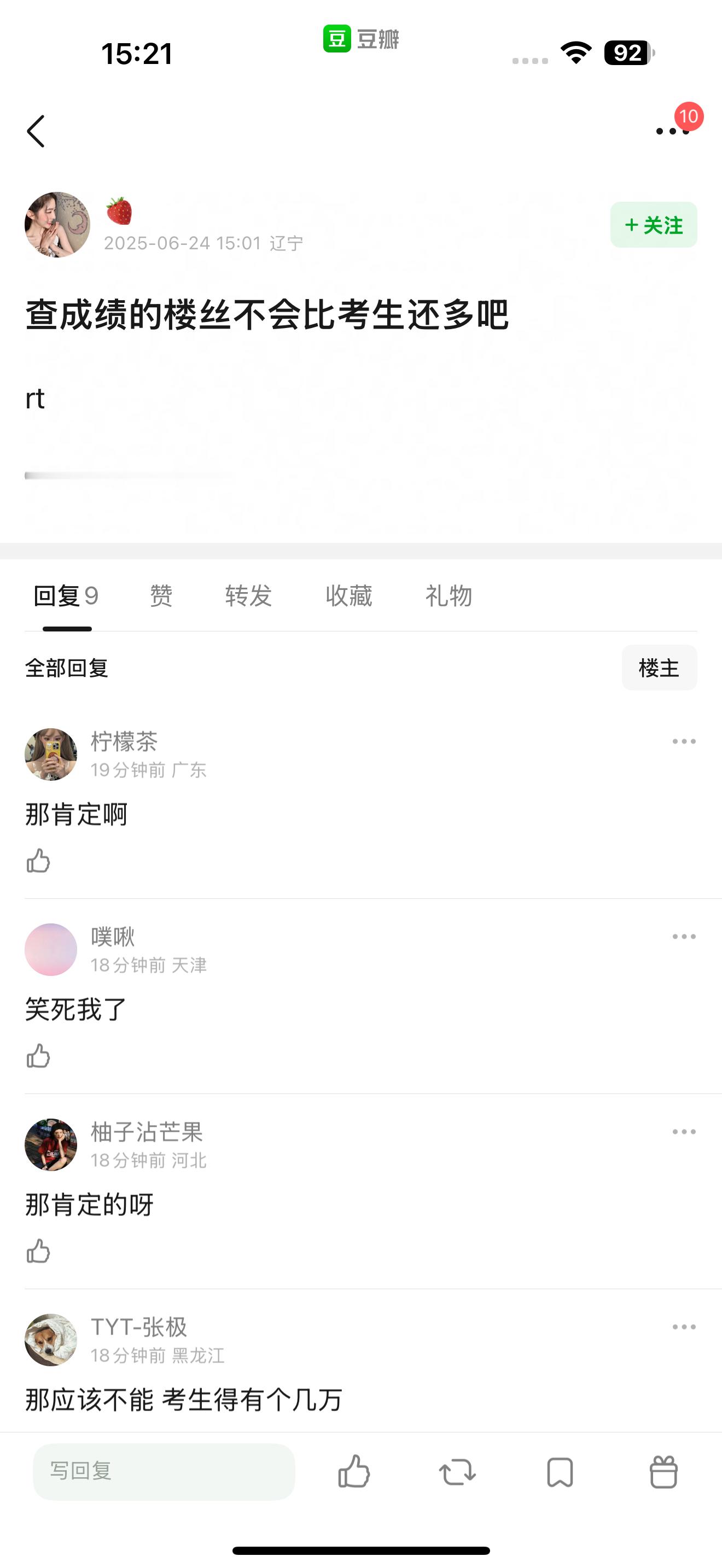Send a gift to the author
Viewport: 722px width, 1568px height.
click(663, 1472)
